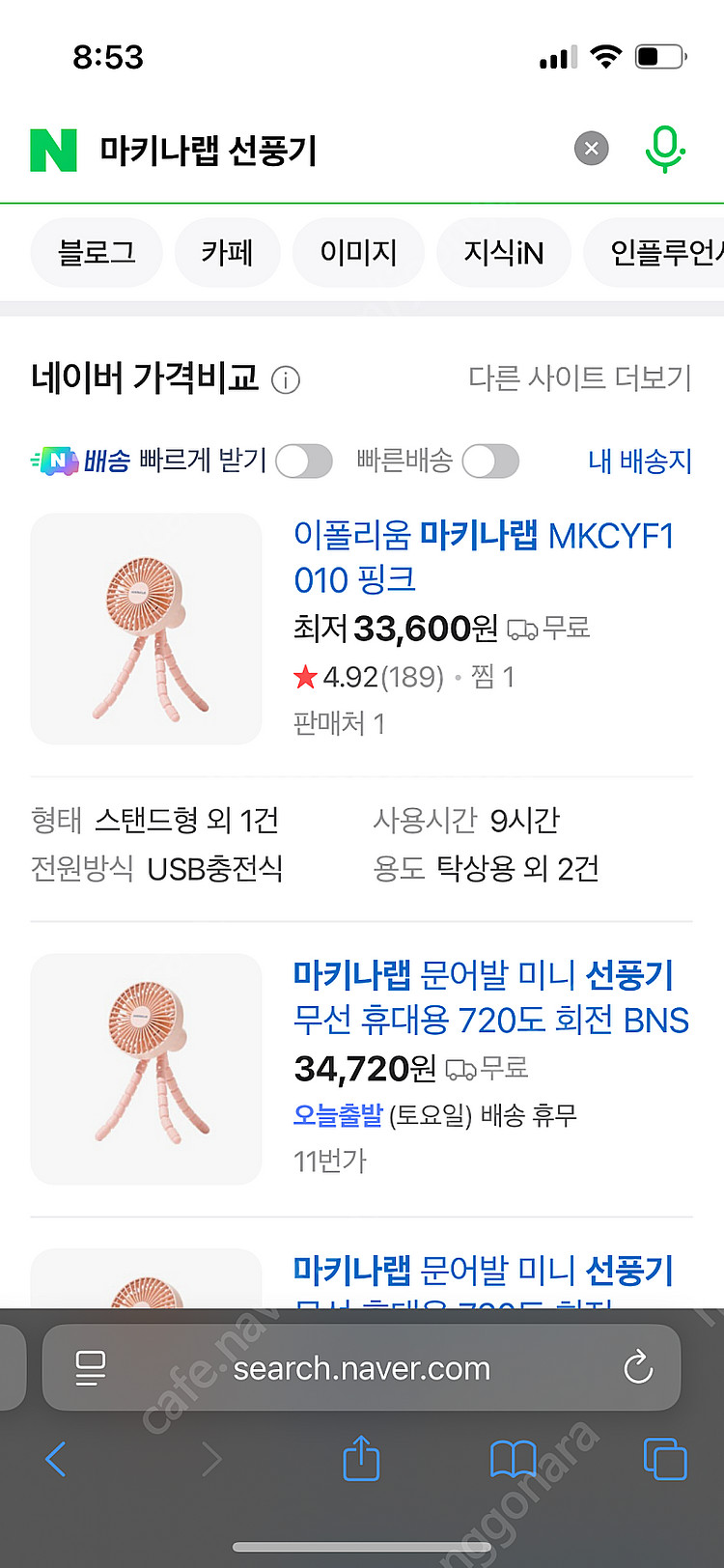Go back to previous page

click(56, 1459)
